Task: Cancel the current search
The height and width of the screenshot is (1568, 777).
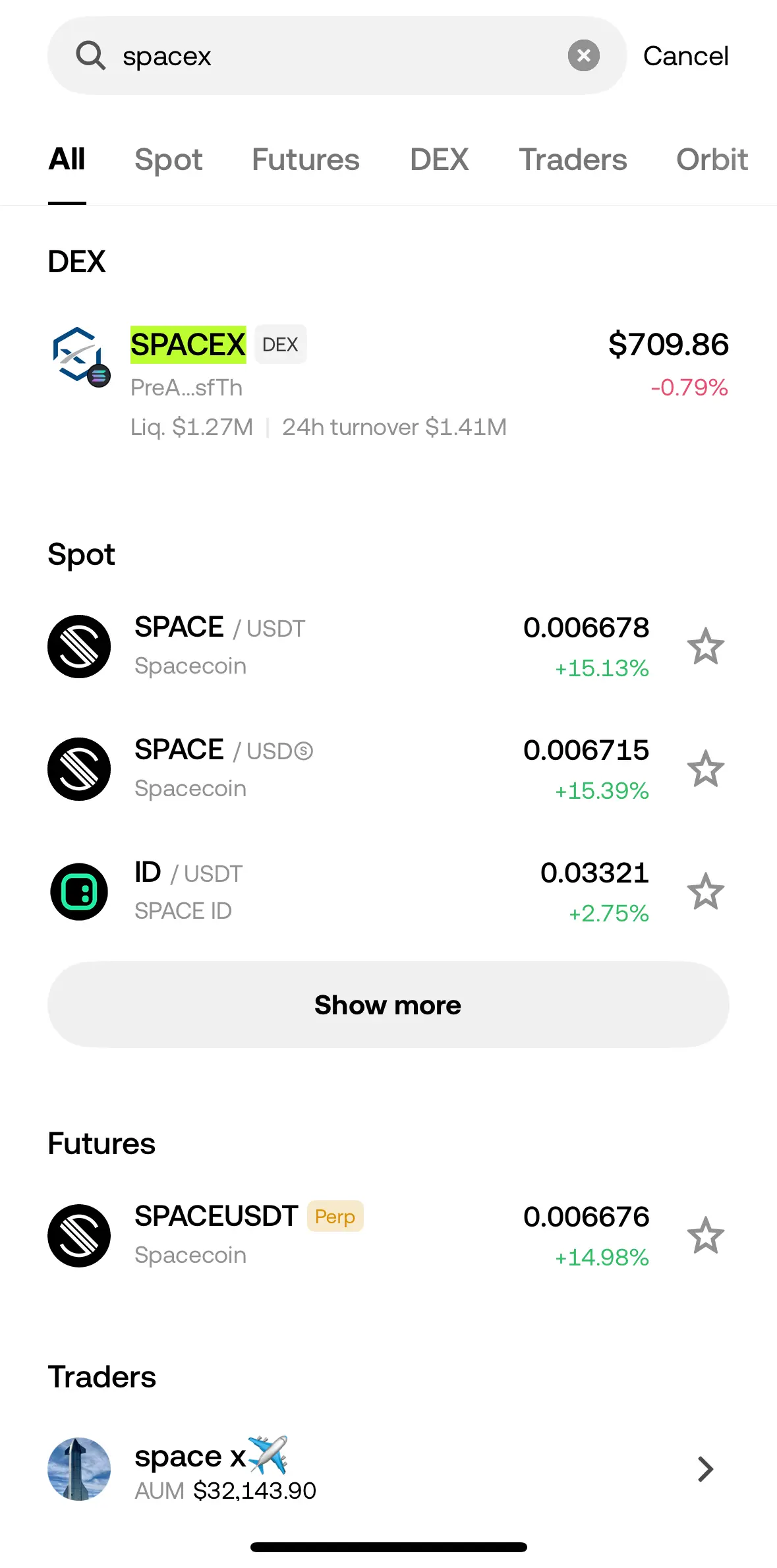Action: [x=686, y=55]
